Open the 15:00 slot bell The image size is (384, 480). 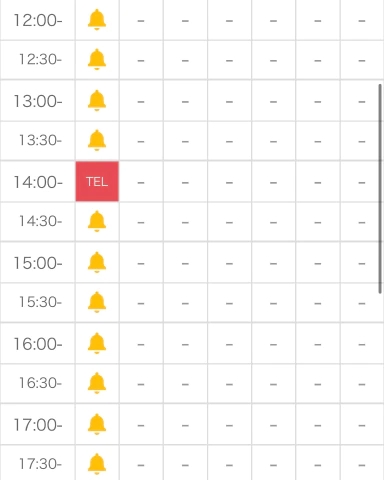pyautogui.click(x=97, y=262)
